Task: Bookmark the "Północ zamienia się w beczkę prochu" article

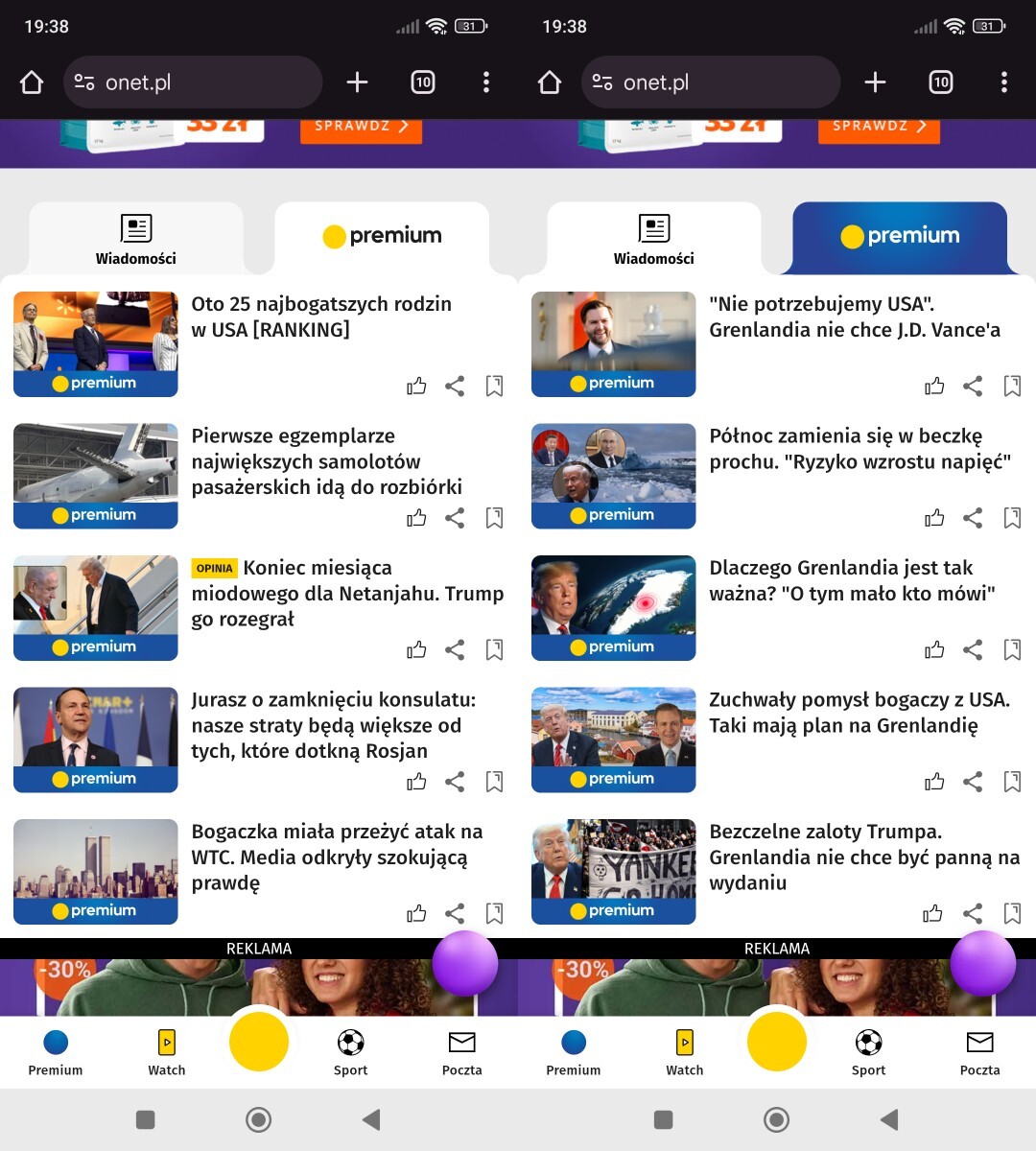Action: coord(1012,518)
